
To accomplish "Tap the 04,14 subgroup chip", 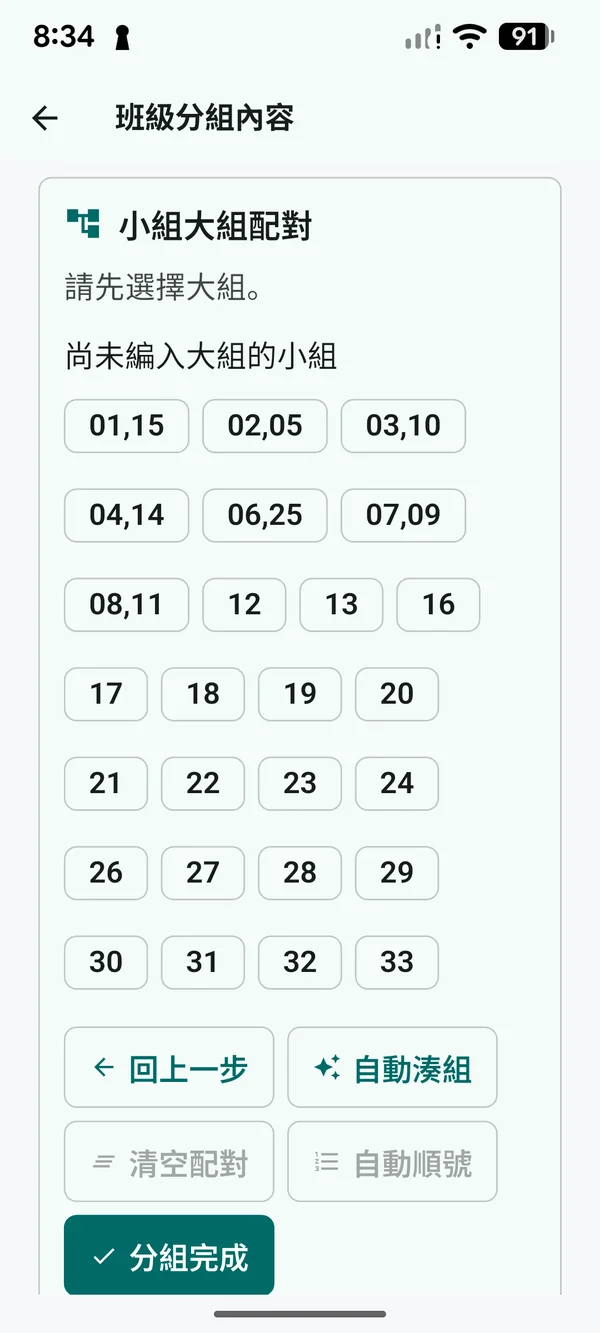I will pyautogui.click(x=127, y=515).
